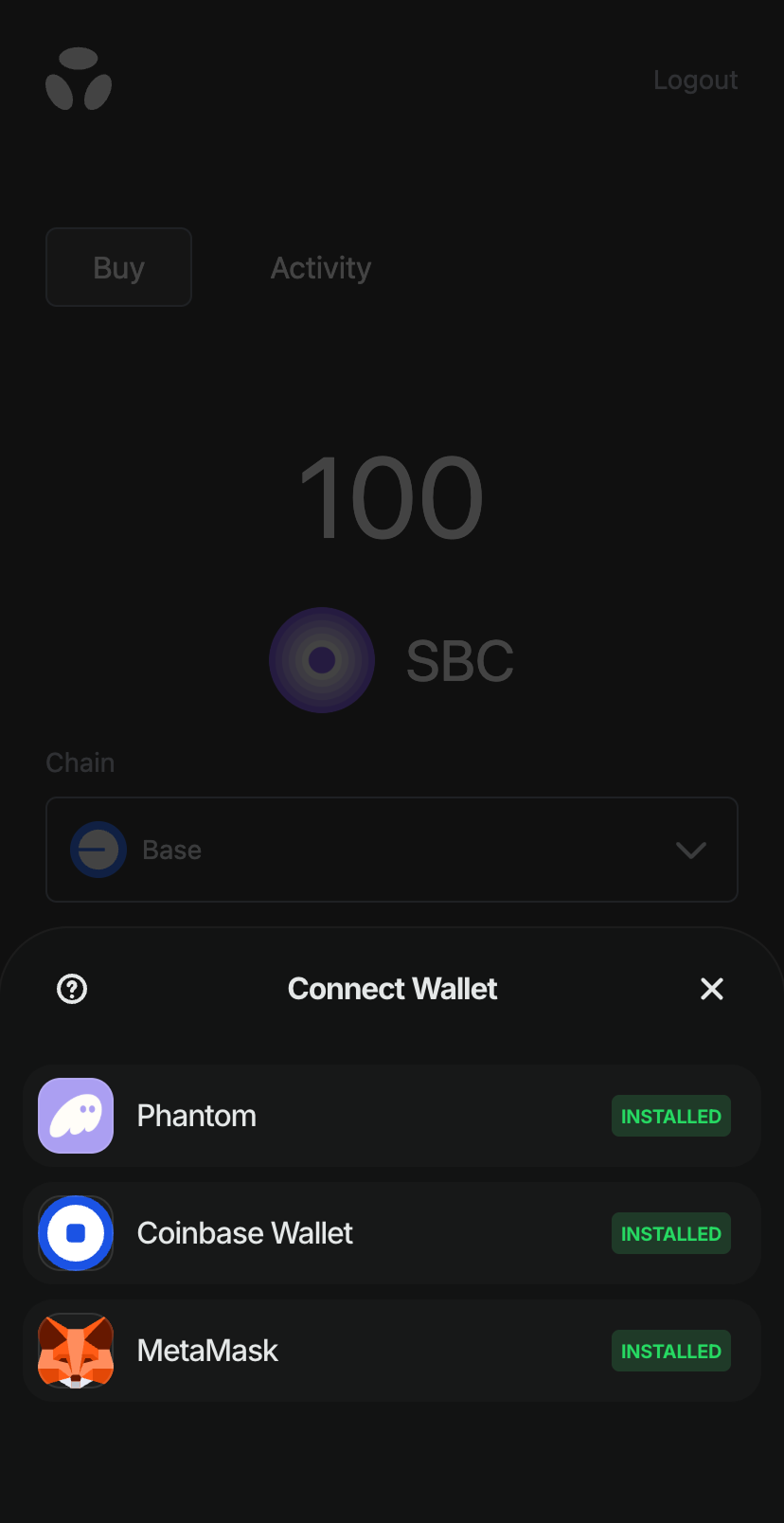
Task: Connect with Phantom wallet
Action: point(392,1116)
